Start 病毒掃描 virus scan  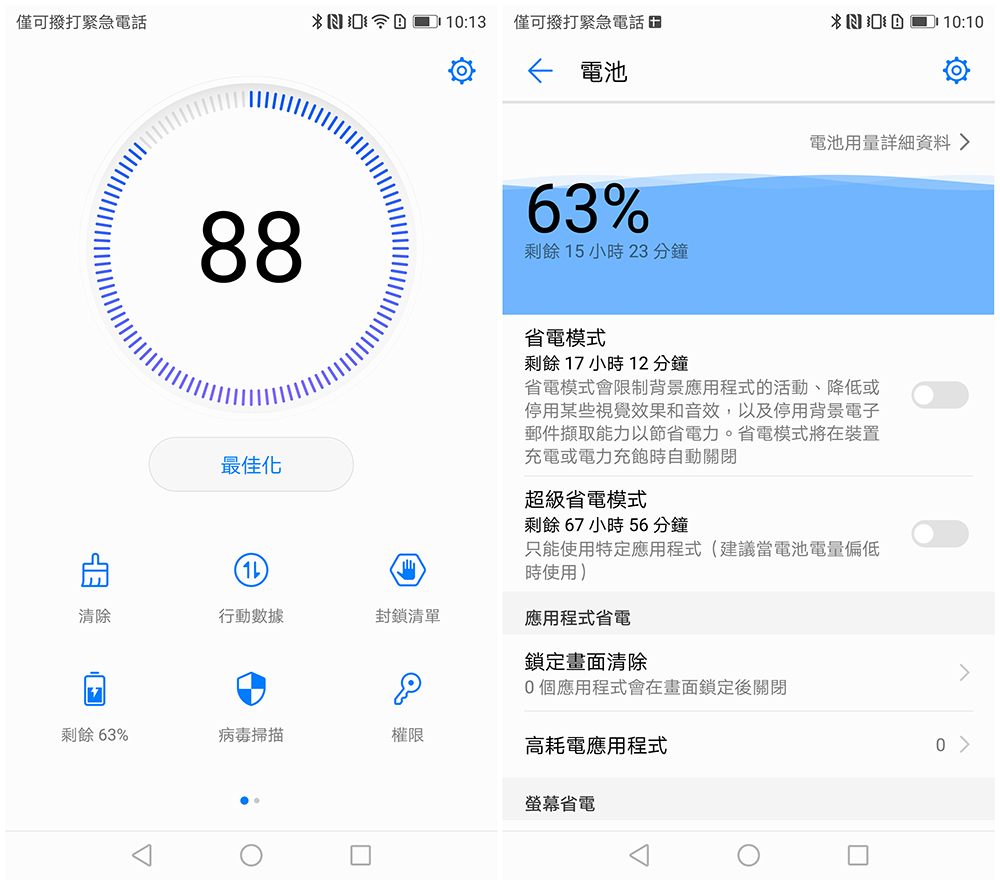[x=251, y=706]
